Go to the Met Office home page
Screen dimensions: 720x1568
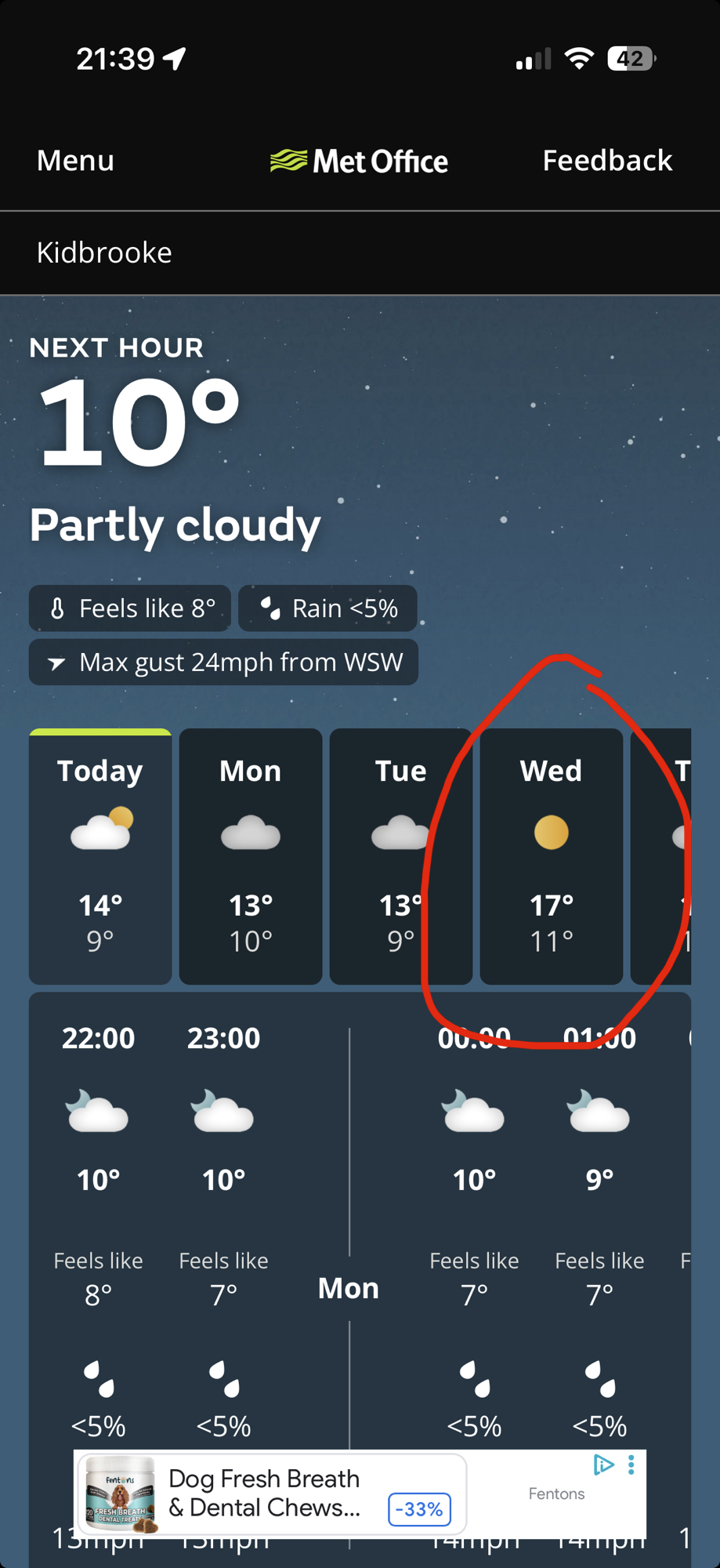pos(360,162)
